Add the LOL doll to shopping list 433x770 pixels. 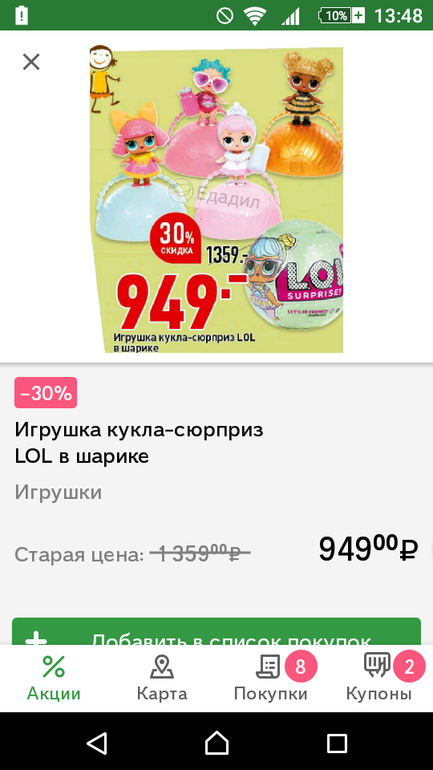(216, 631)
